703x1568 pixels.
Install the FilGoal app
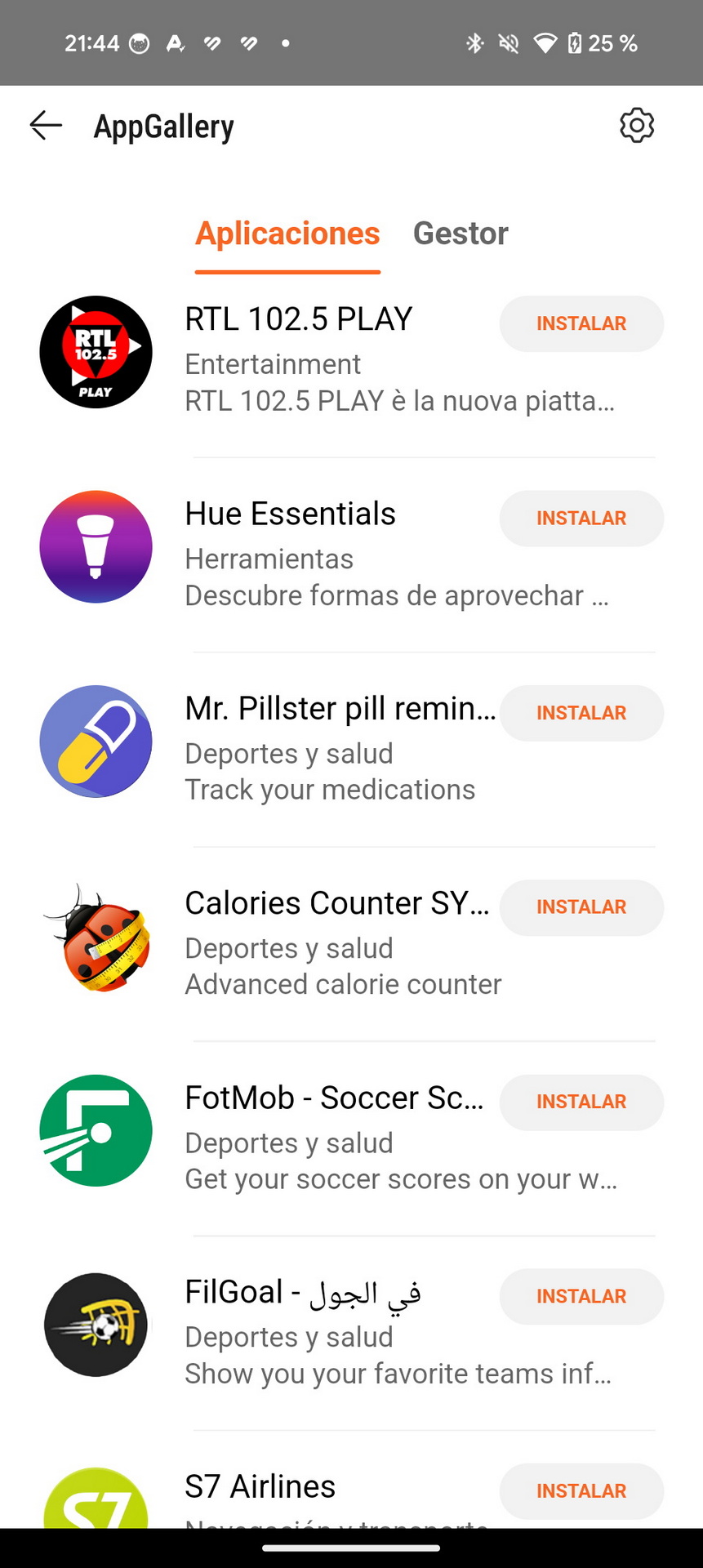click(x=581, y=1296)
